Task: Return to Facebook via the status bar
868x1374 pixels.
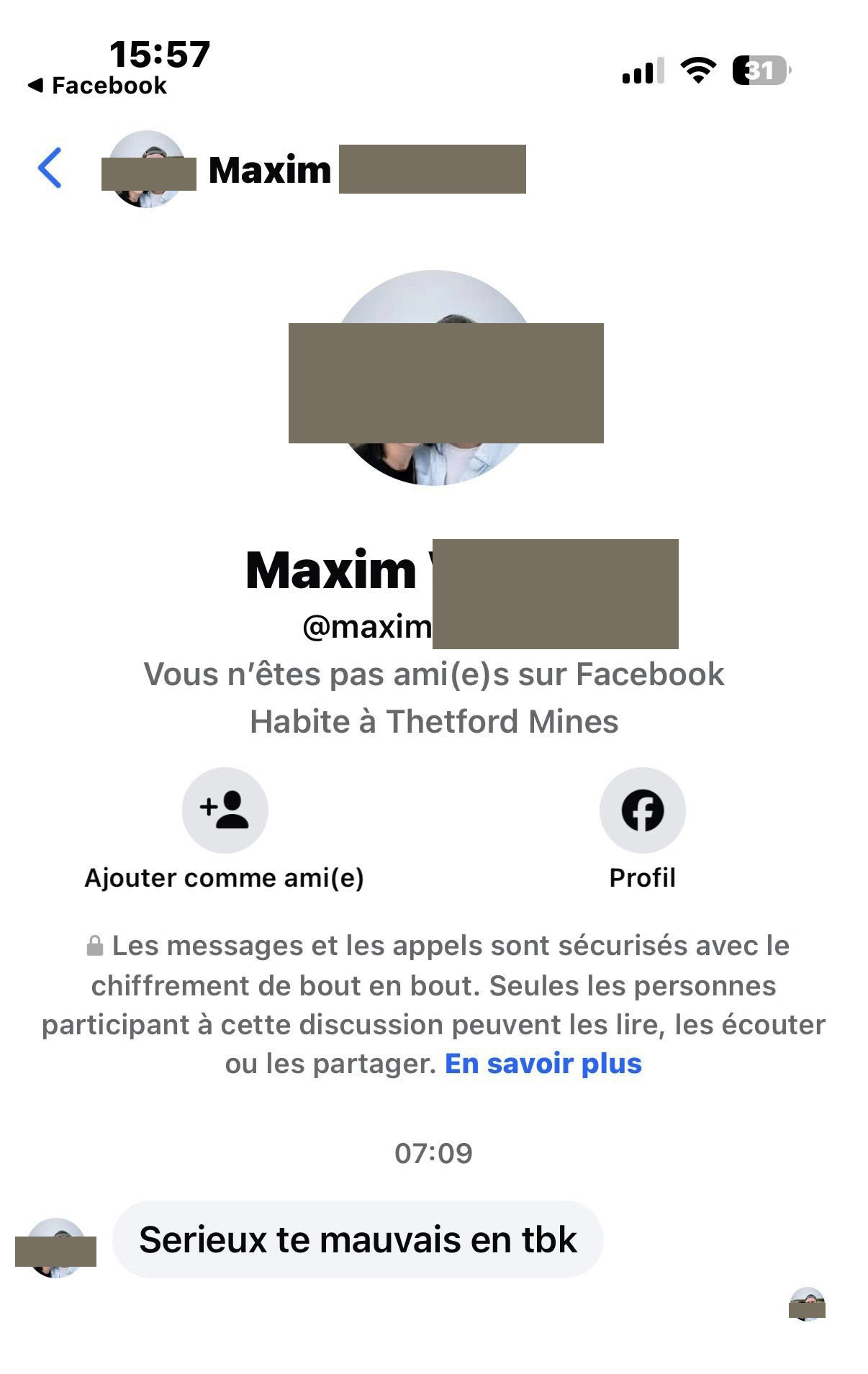Action: tap(98, 86)
